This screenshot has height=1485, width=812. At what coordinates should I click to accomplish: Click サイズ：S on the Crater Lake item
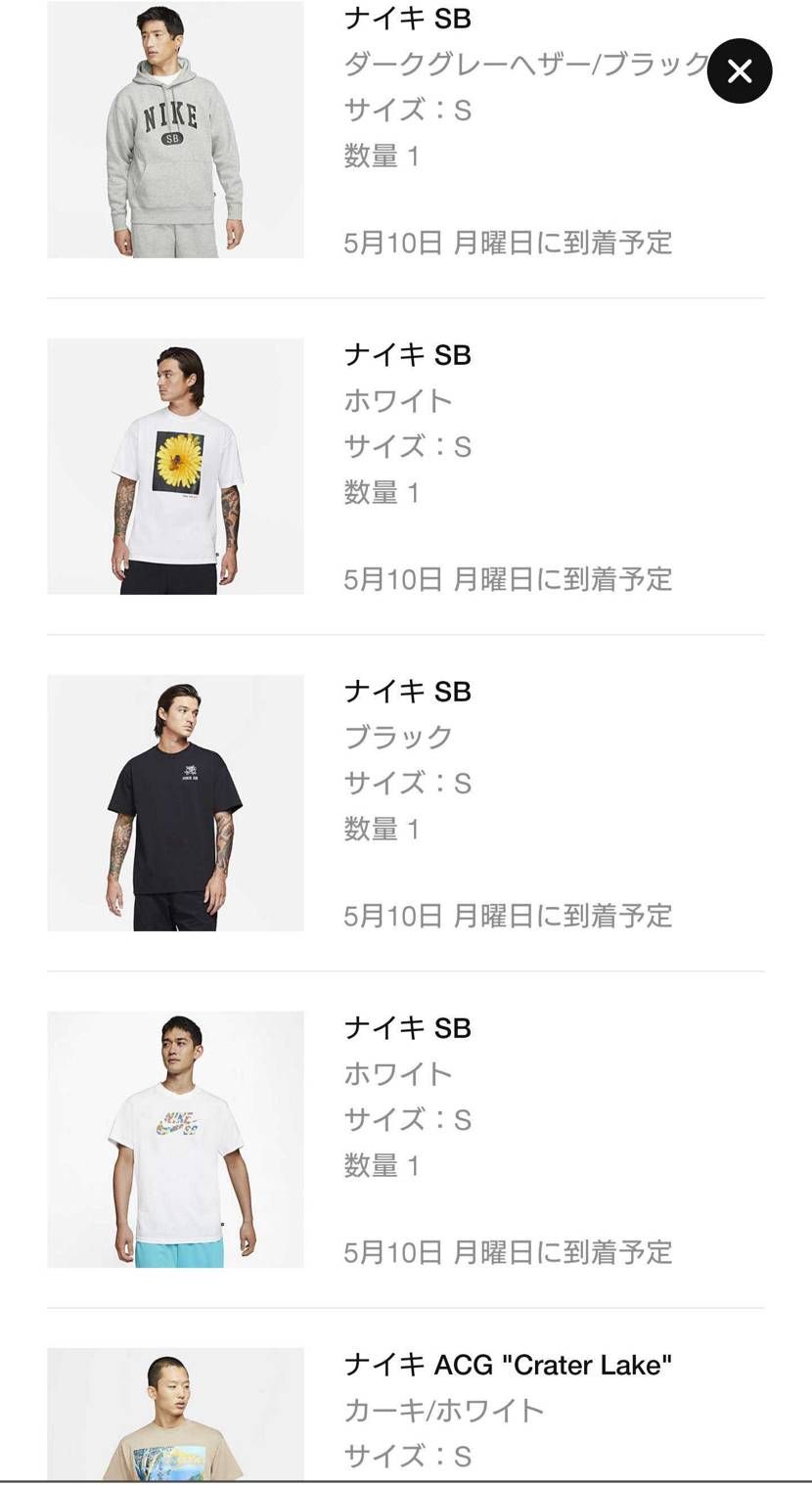pyautogui.click(x=407, y=1457)
